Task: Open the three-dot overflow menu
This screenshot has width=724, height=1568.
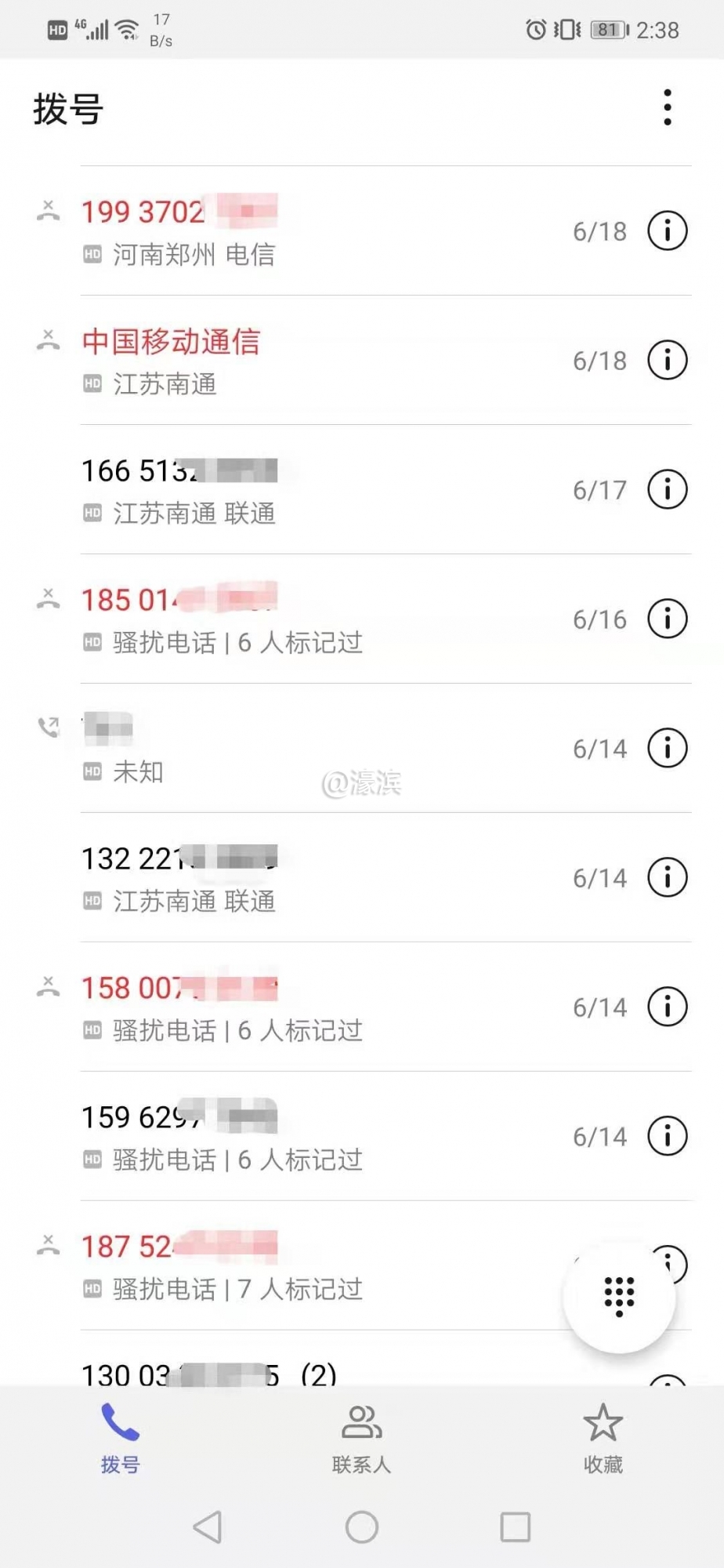Action: [x=667, y=107]
